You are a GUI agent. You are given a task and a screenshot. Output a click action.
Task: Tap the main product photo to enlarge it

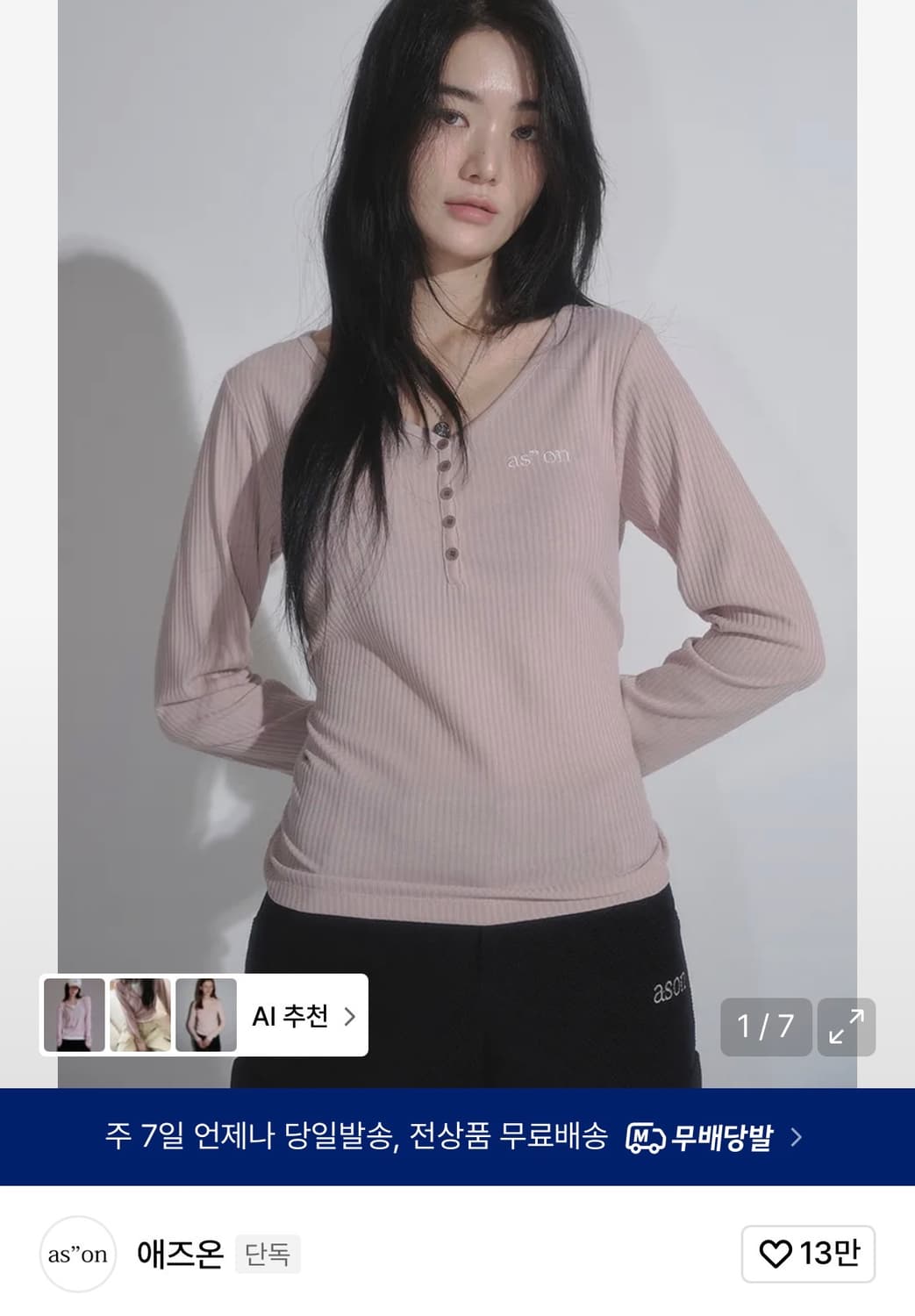pyautogui.click(x=456, y=526)
